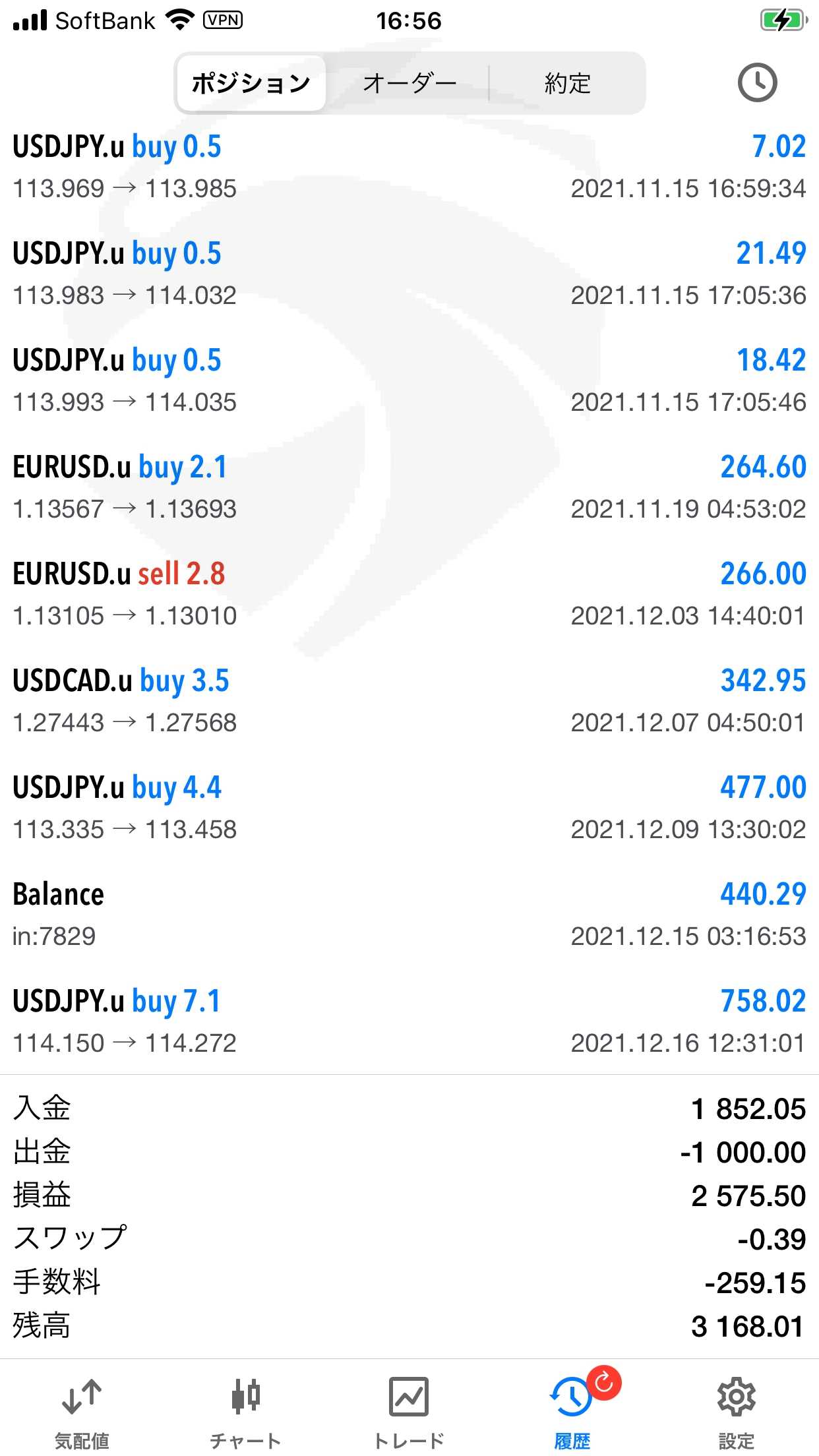This screenshot has width=819, height=1456.
Task: Select the ポジション tab
Action: click(x=251, y=83)
